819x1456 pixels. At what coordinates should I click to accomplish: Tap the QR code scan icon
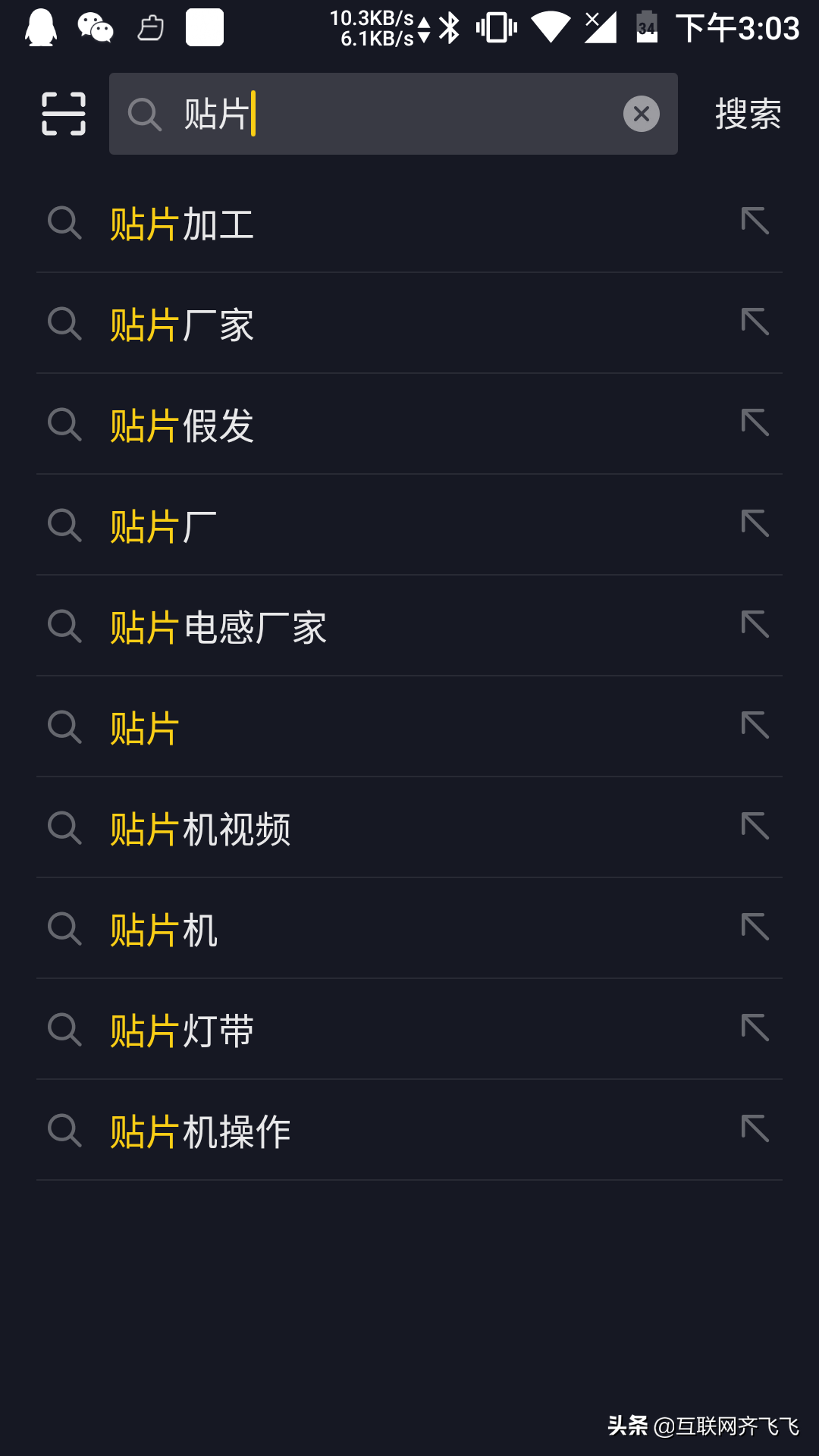(x=64, y=115)
